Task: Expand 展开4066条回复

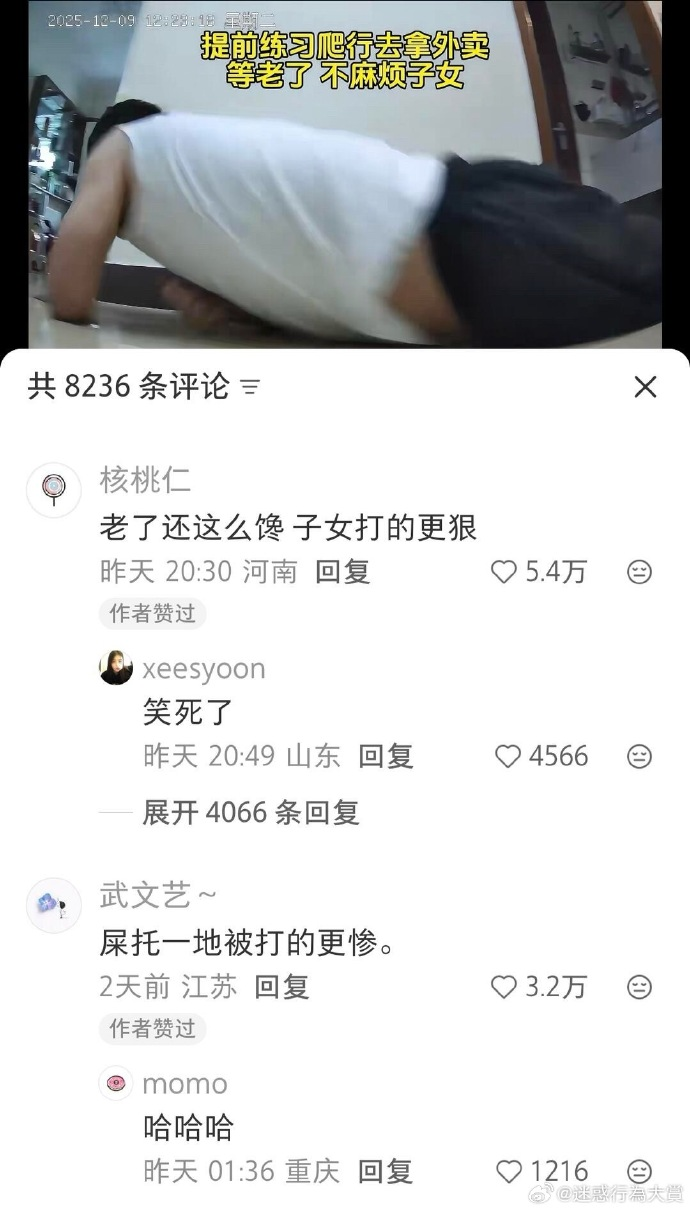Action: [x=250, y=812]
